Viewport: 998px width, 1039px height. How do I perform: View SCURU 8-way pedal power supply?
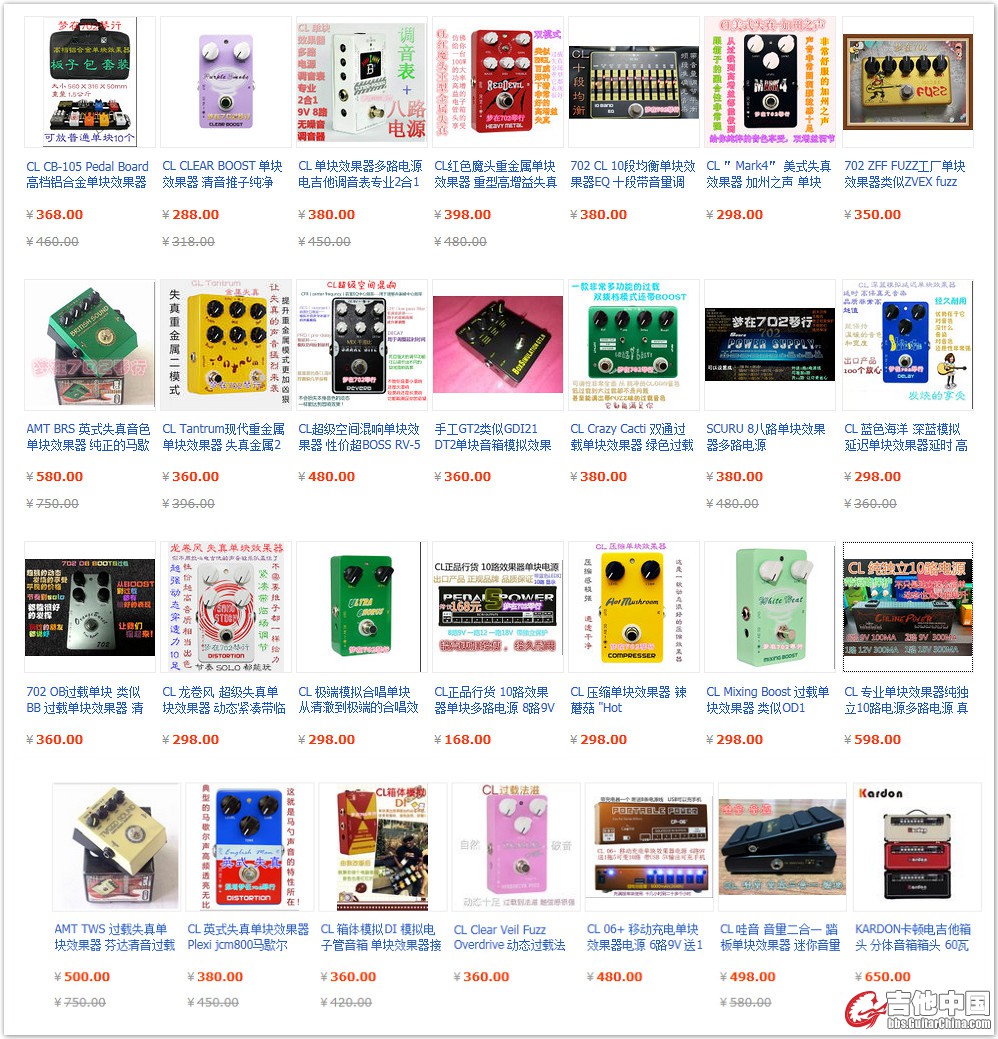[767, 437]
